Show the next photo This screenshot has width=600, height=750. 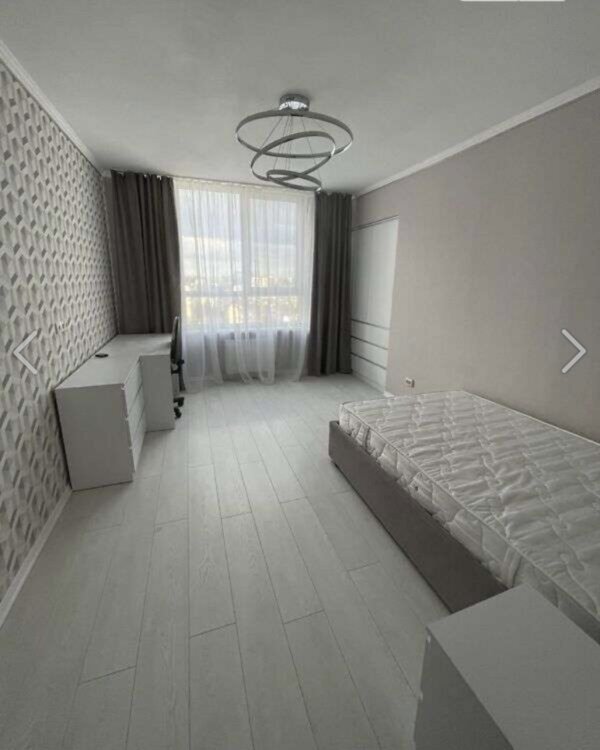click(x=573, y=351)
